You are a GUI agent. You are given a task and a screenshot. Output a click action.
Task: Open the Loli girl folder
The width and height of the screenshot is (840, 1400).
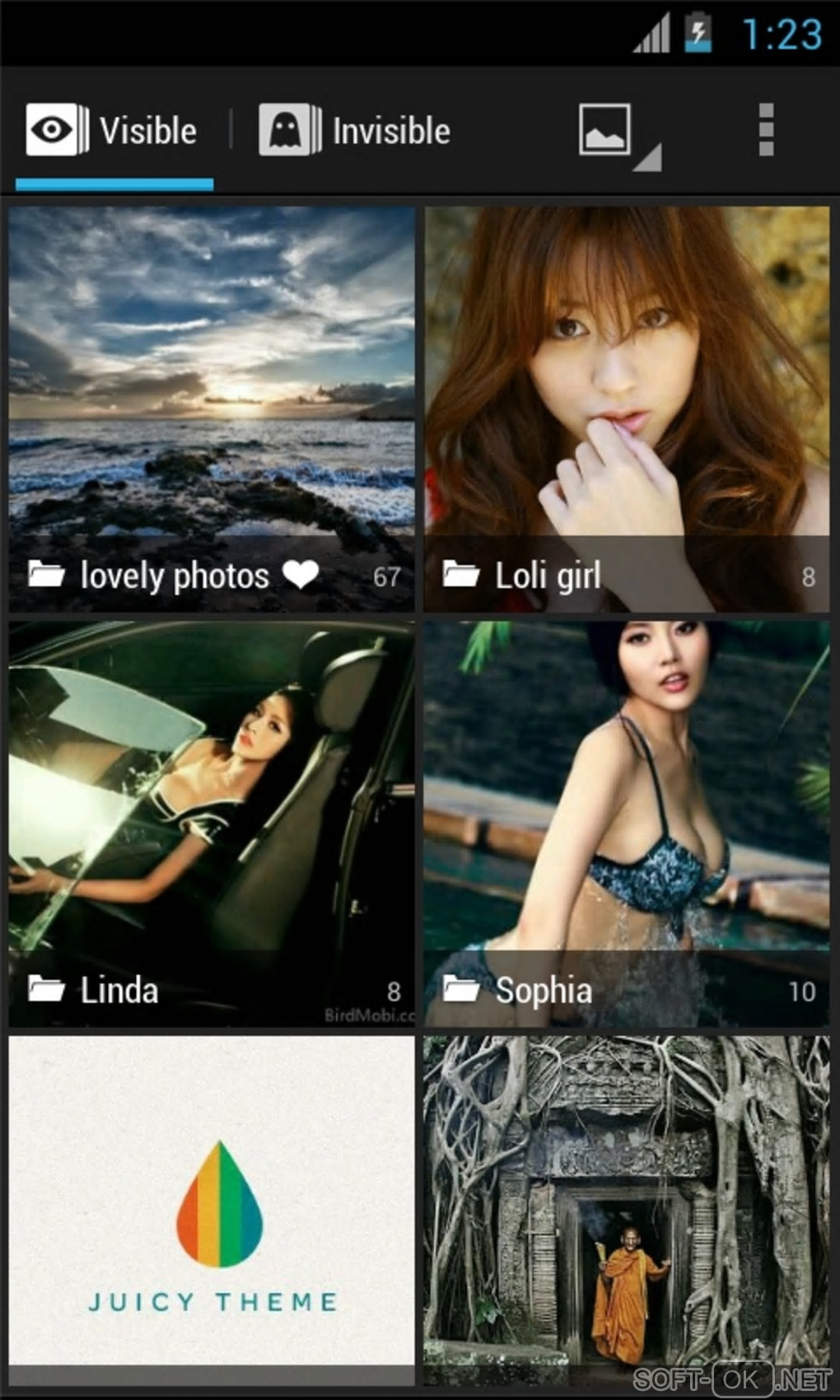626,408
